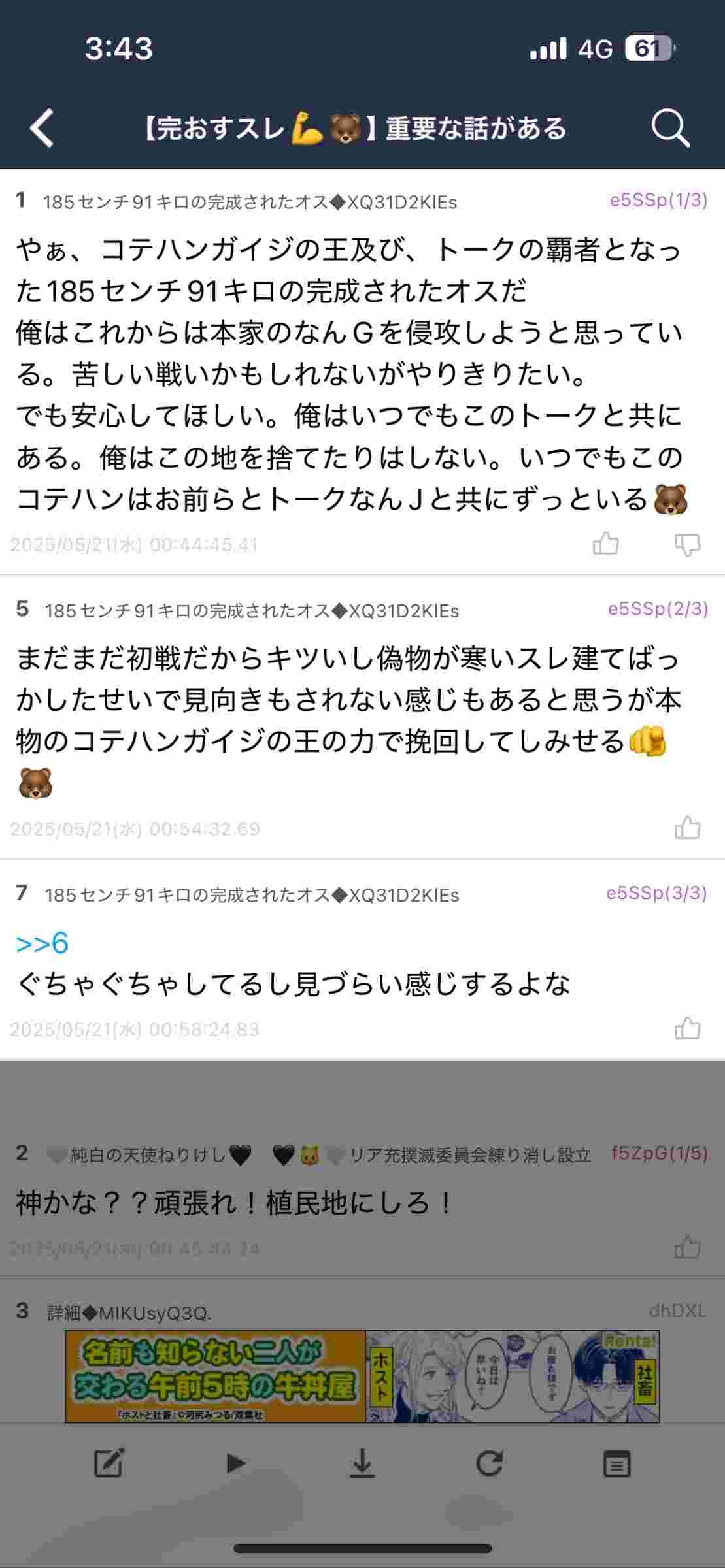Screen dimensions: 725x1568
Task: Tap poster ID f5ZpG(1/5) on post 2
Action: 659,1153
